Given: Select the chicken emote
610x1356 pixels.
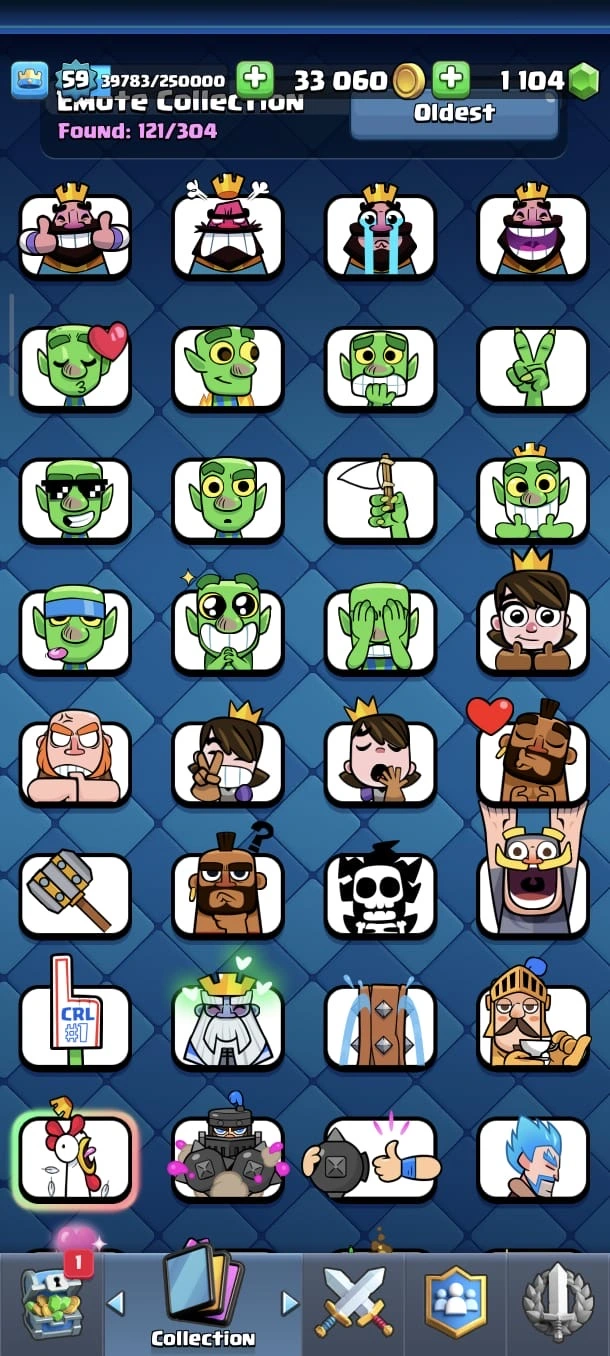Looking at the screenshot, I should [x=75, y=1157].
